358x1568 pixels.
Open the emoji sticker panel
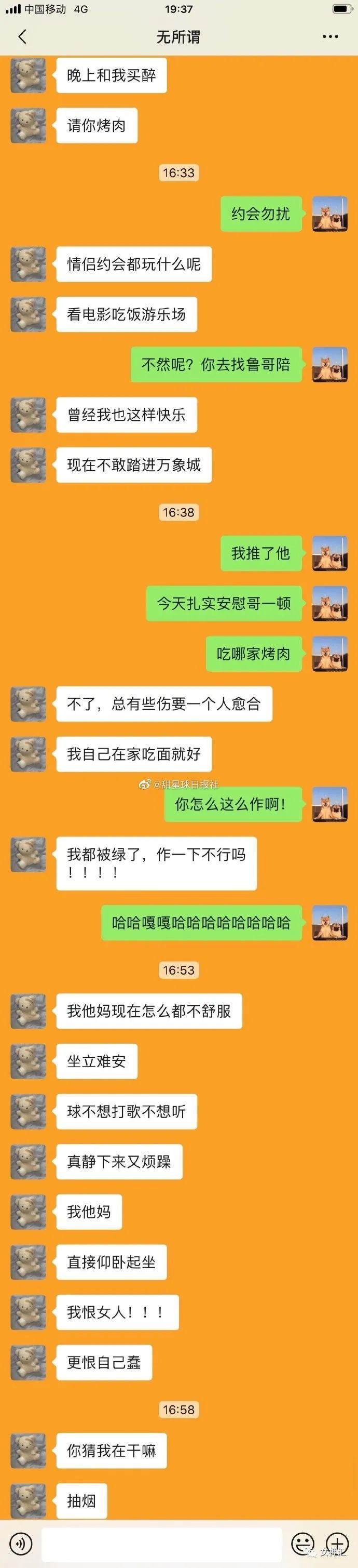[302, 1544]
